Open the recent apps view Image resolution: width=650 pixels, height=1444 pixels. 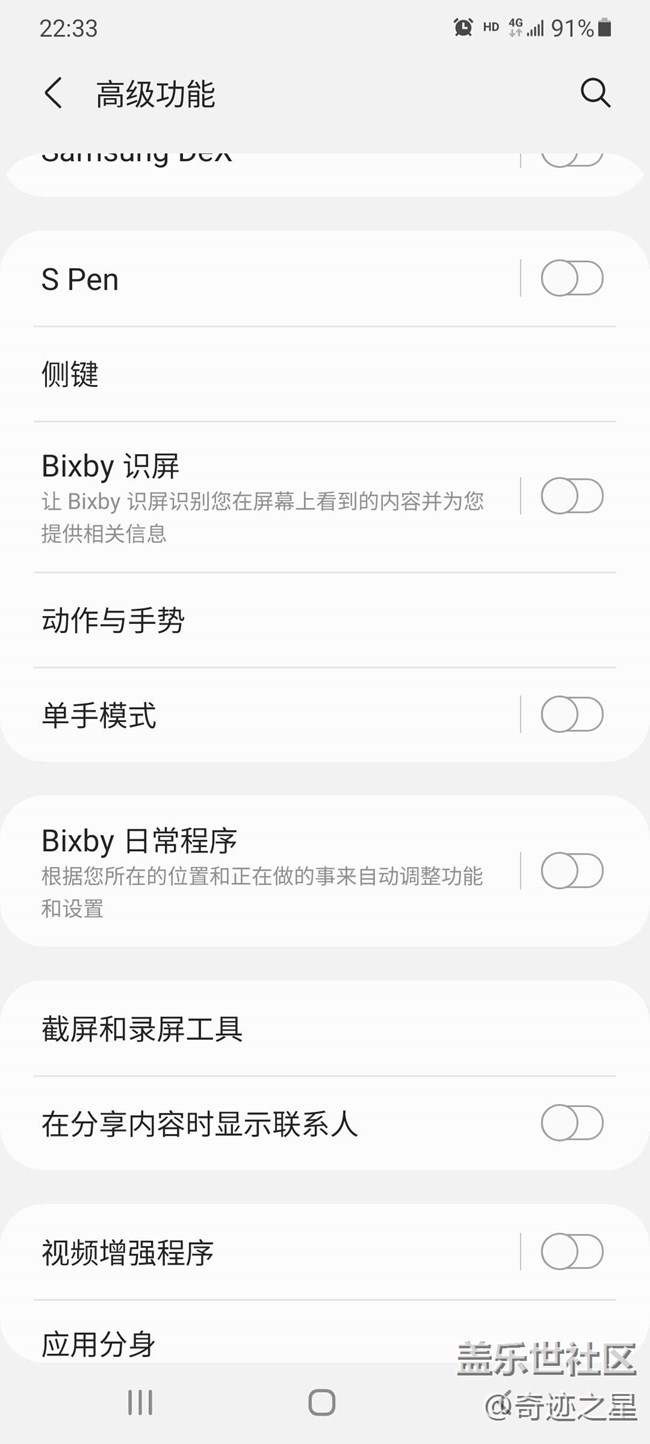(x=140, y=1402)
